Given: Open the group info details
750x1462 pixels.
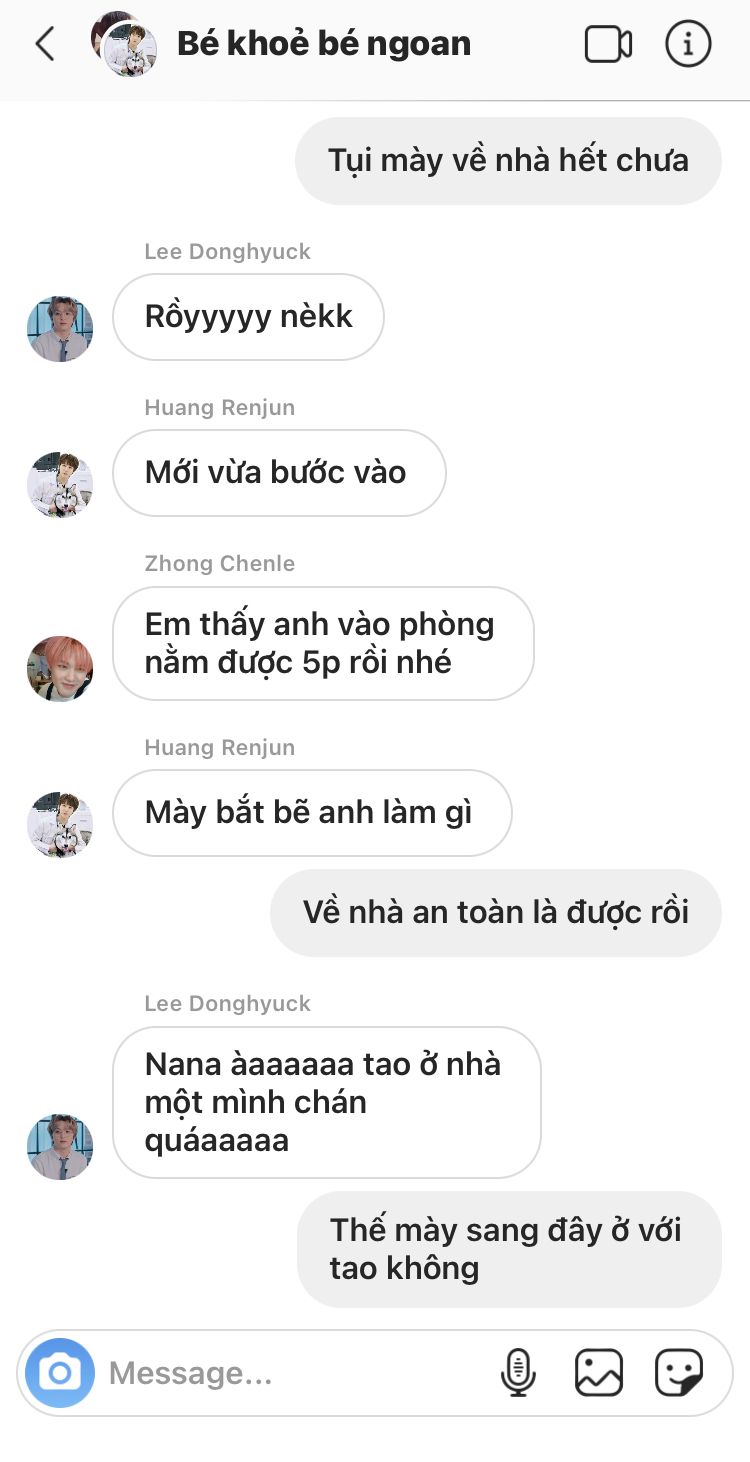Looking at the screenshot, I should 688,45.
